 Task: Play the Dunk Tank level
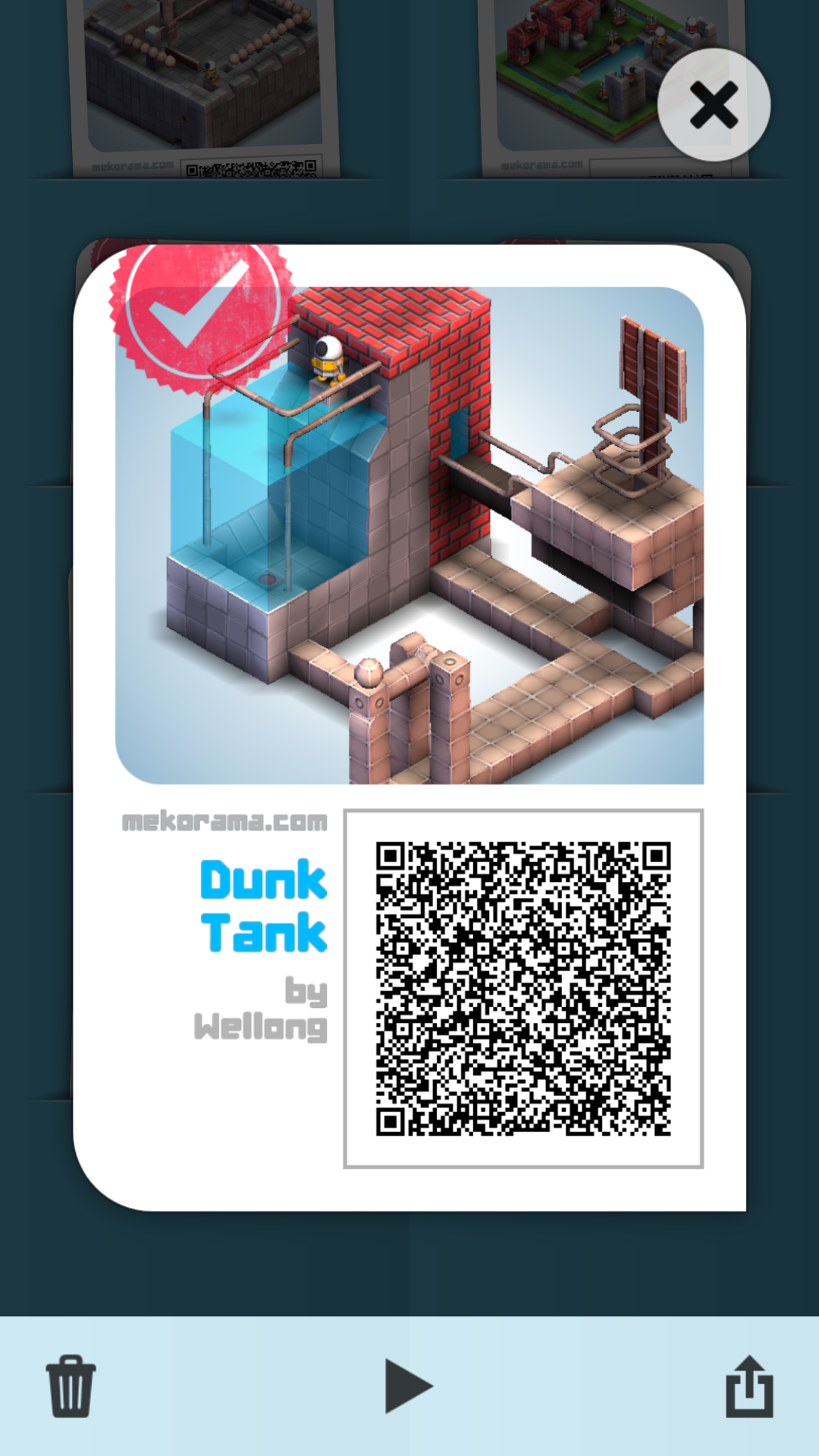(408, 1385)
